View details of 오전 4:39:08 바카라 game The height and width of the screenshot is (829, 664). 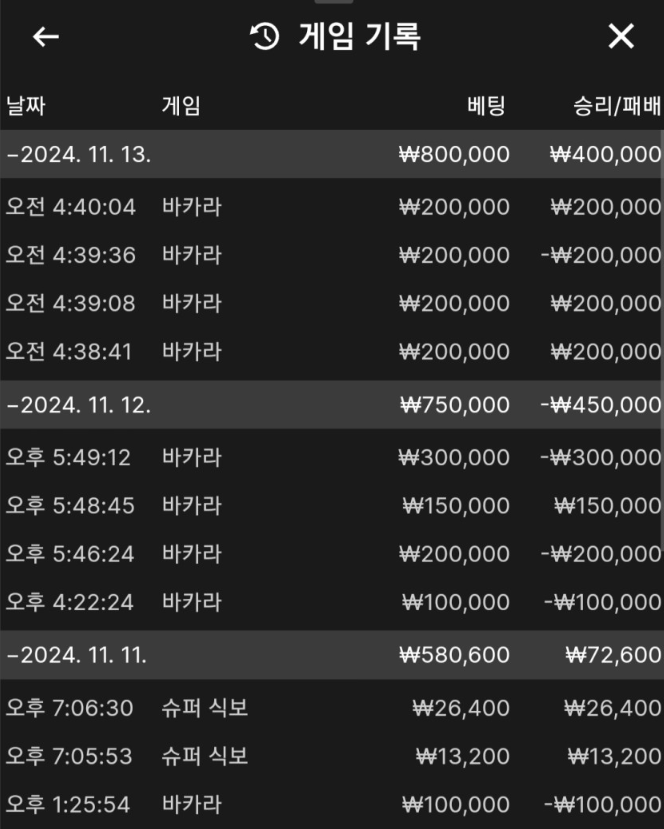tap(330, 304)
